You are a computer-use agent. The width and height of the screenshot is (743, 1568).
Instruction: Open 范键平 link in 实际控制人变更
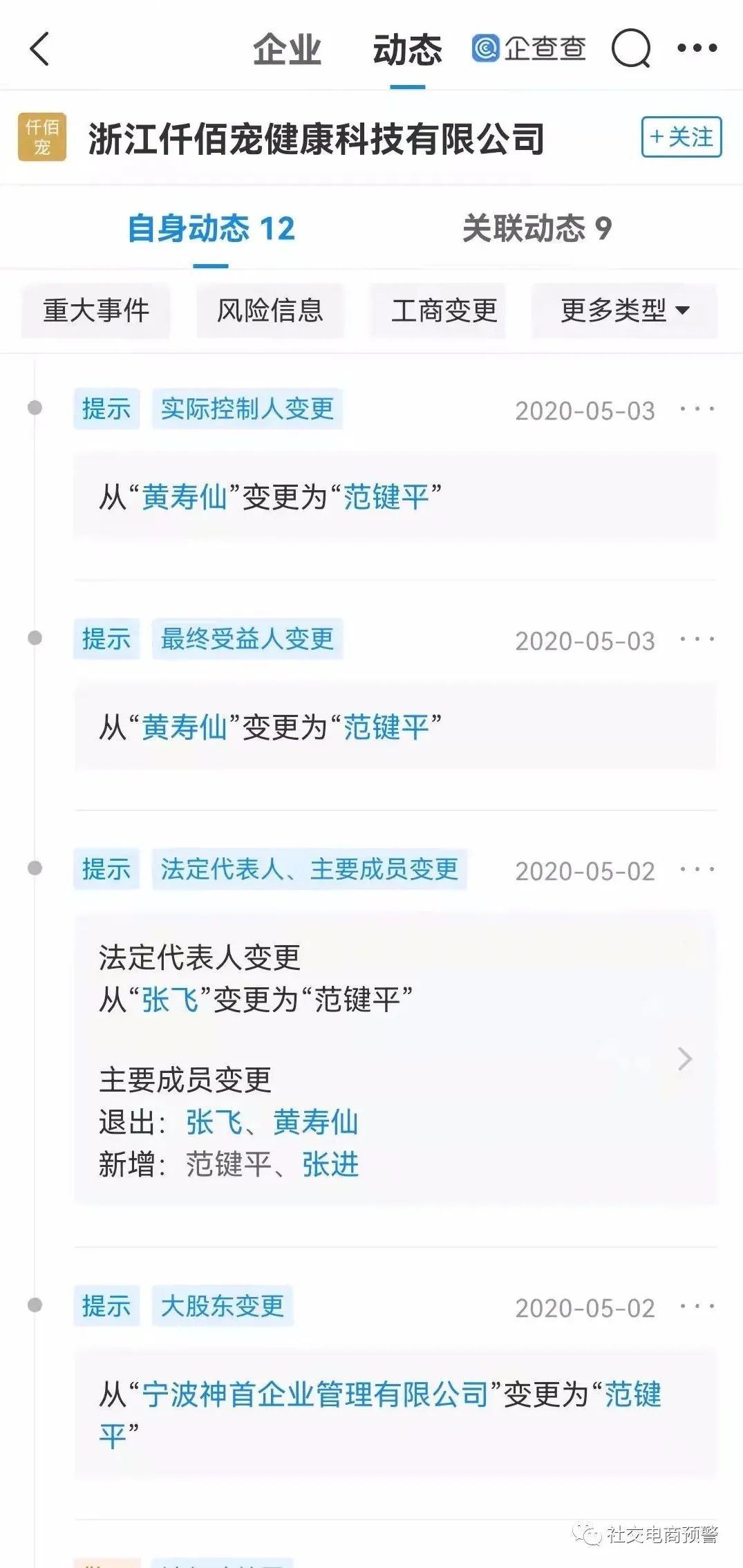386,497
